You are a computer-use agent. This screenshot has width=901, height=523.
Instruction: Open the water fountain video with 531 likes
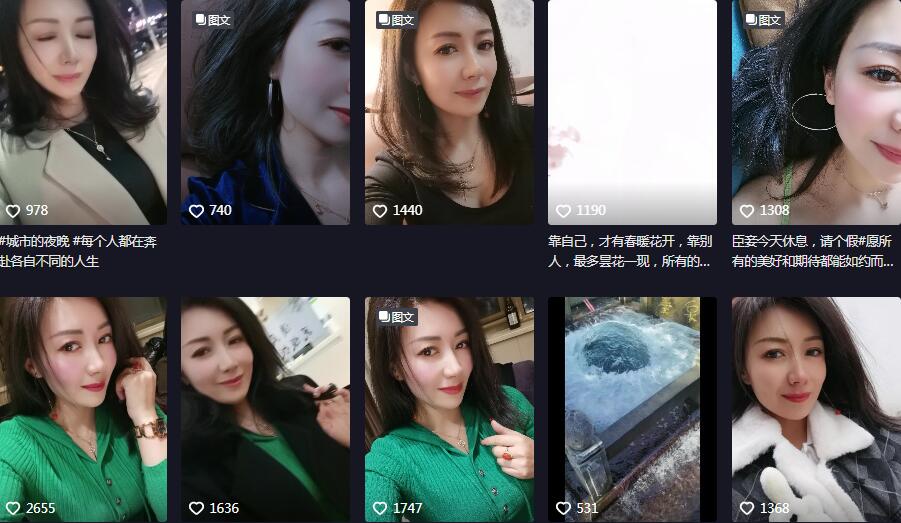[632, 410]
